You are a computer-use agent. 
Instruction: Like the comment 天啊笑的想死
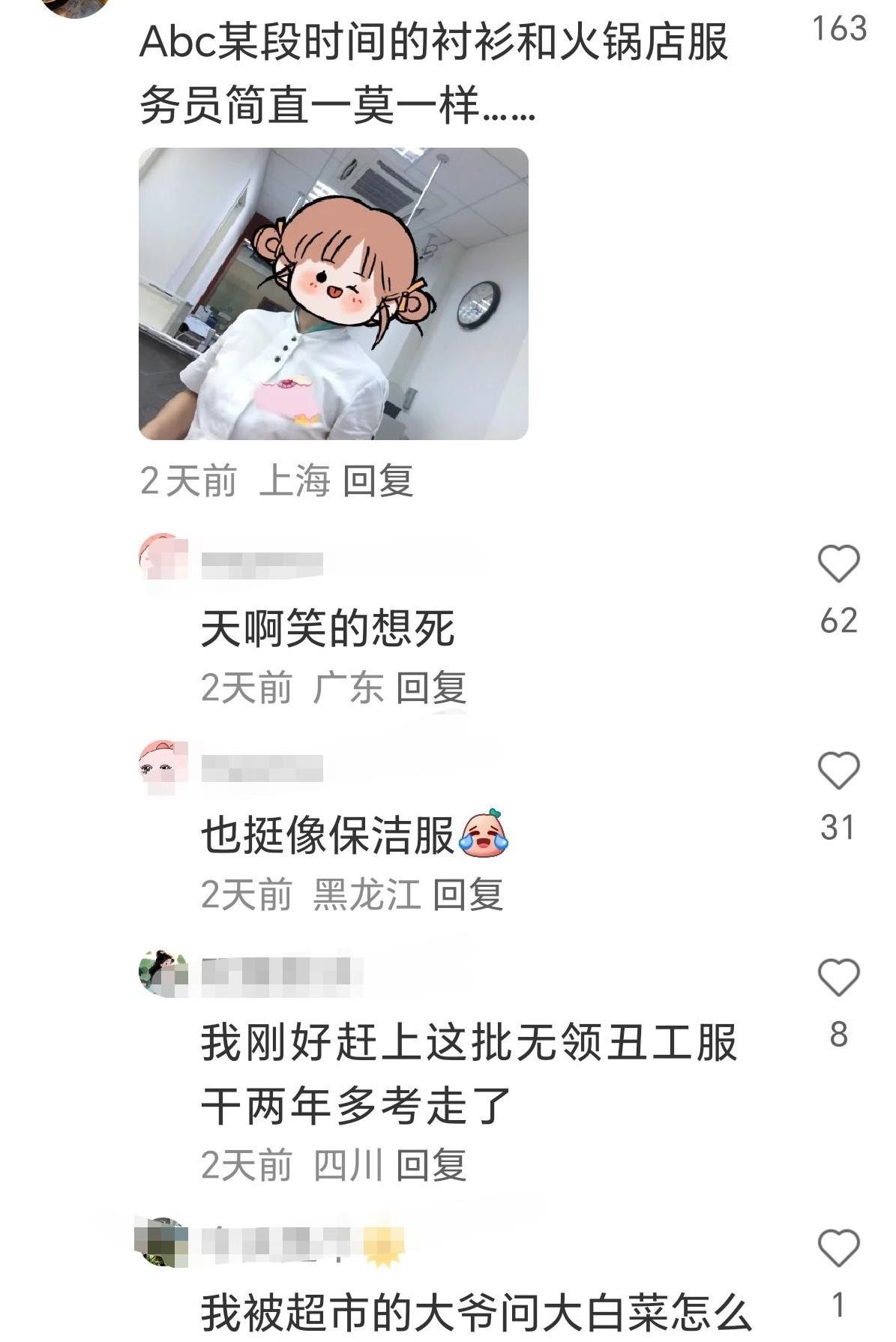(x=838, y=564)
